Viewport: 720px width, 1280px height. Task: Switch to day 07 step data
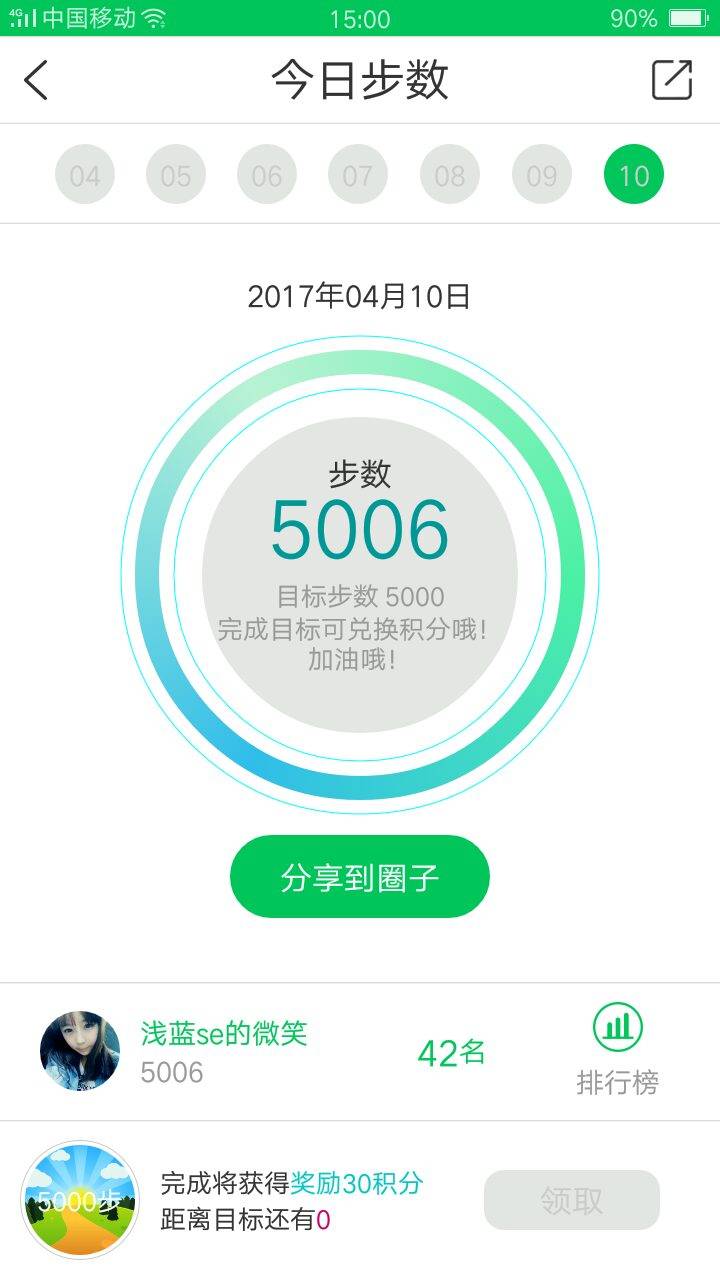(358, 175)
